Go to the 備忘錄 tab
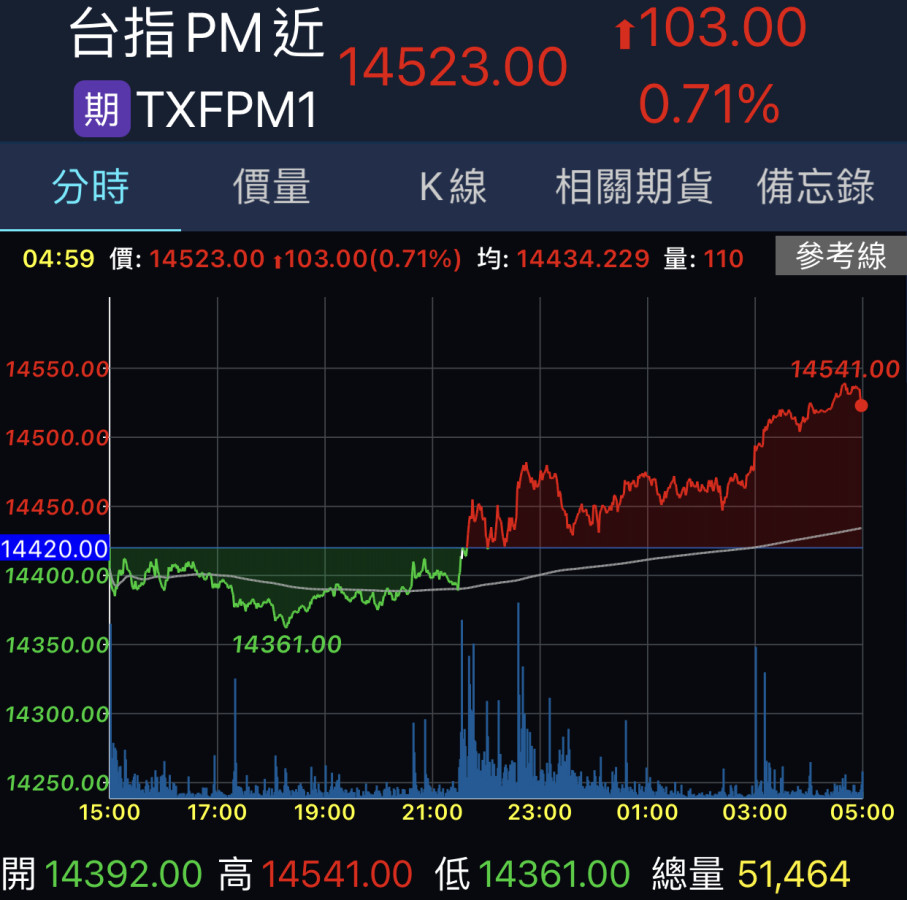The width and height of the screenshot is (907, 900). (816, 187)
